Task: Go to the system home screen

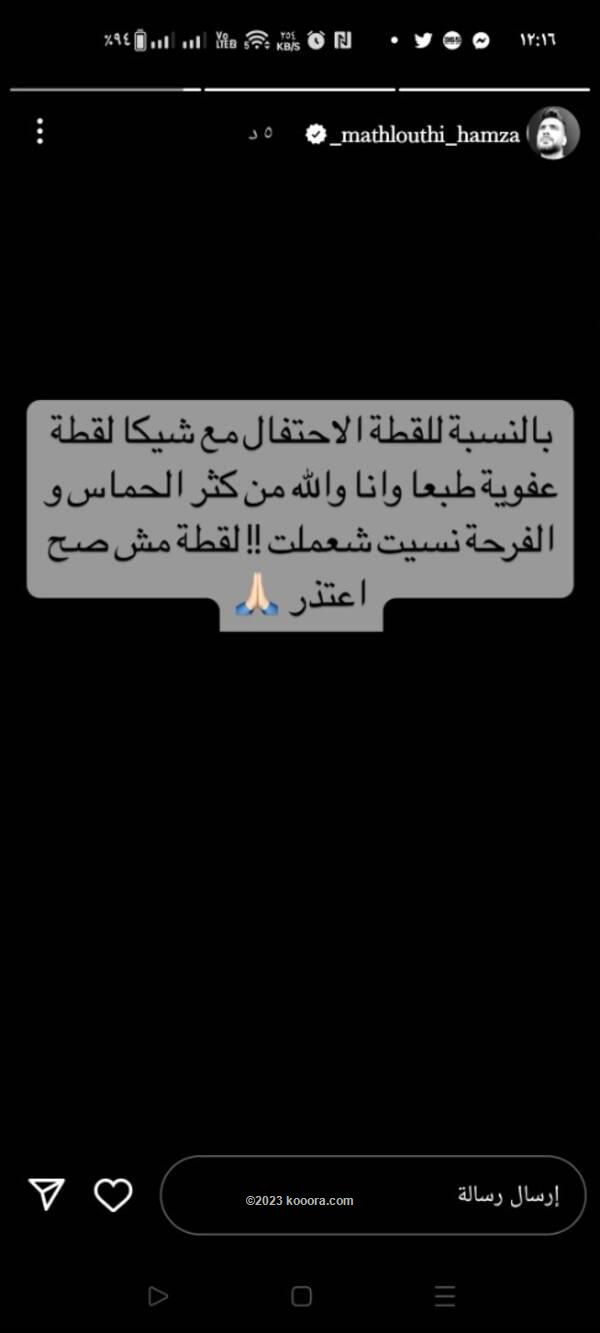Action: [301, 1297]
